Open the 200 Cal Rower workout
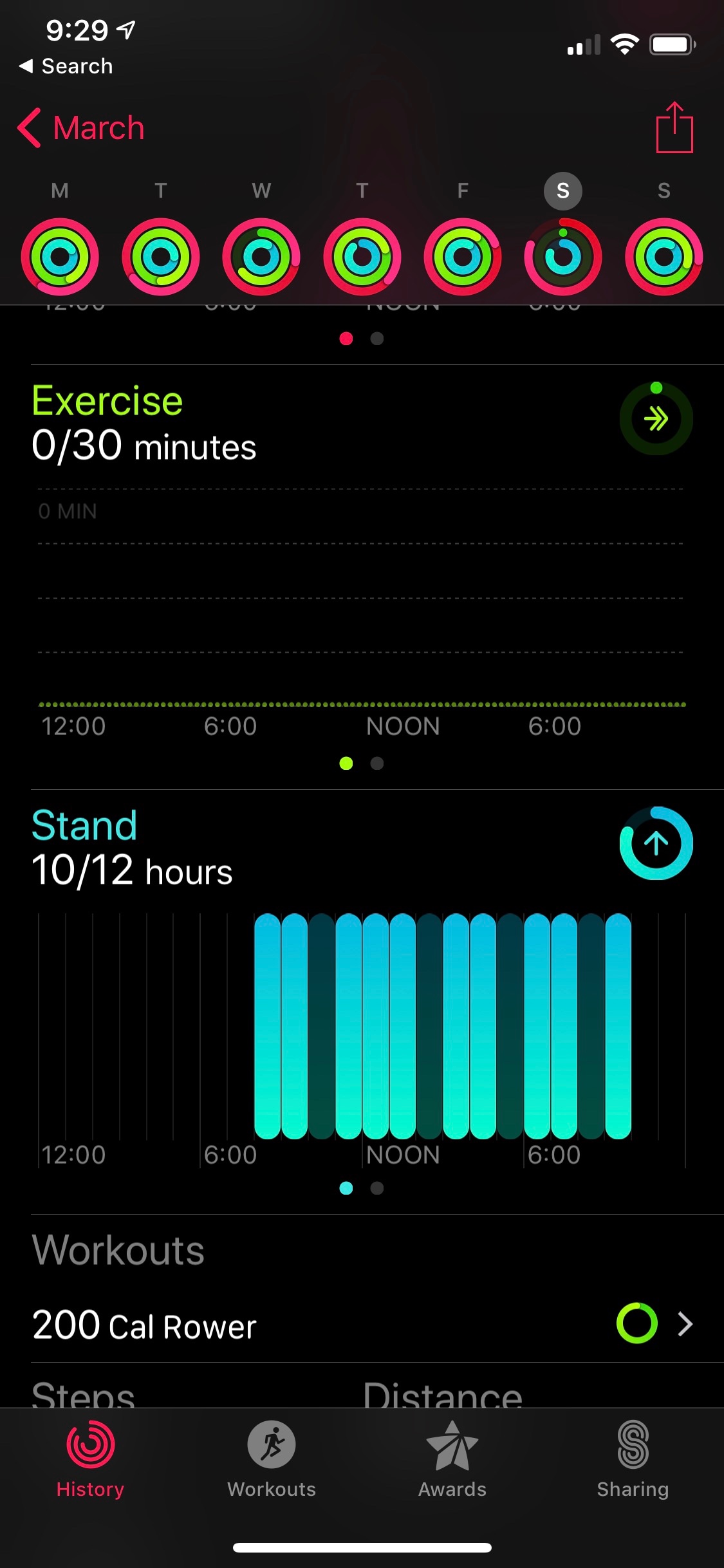724x1568 pixels. pos(362,1325)
